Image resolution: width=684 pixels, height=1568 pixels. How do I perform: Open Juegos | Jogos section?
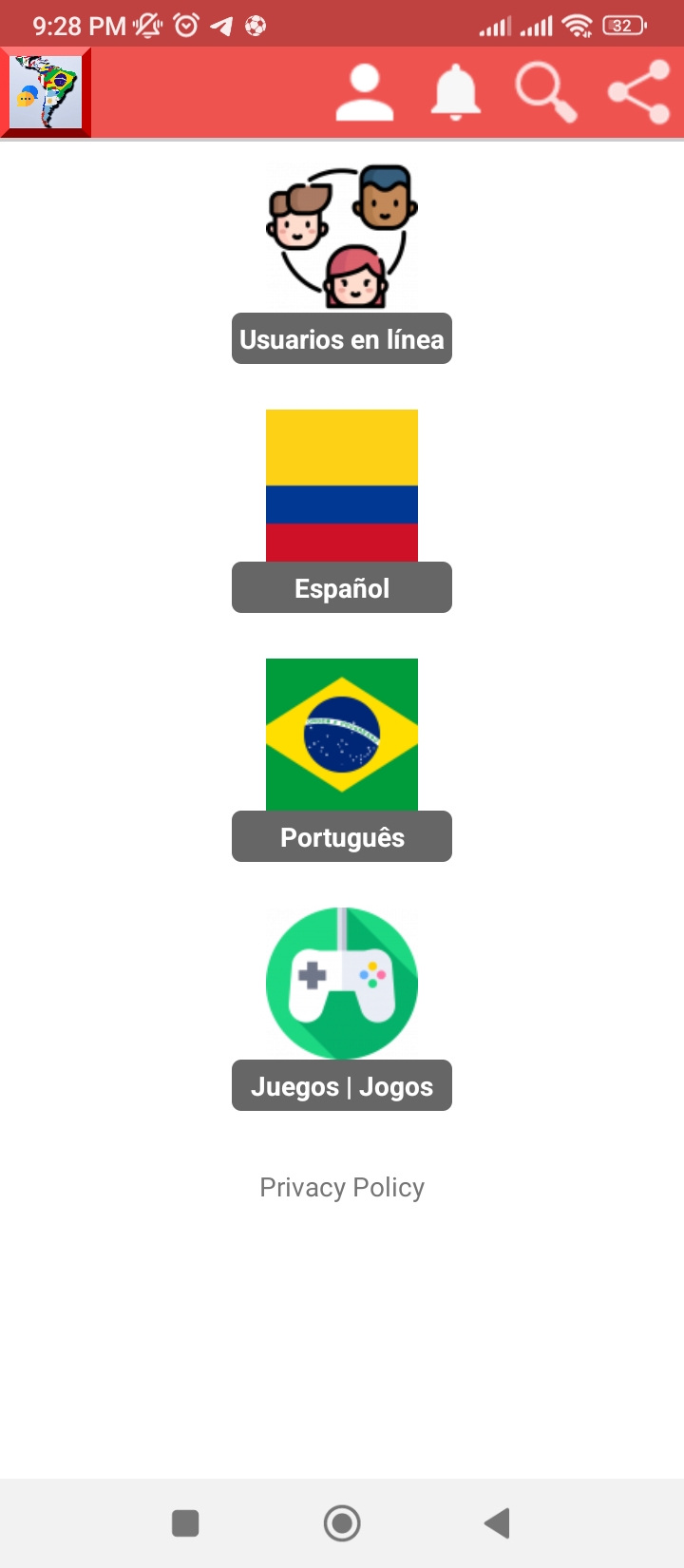tap(342, 1085)
